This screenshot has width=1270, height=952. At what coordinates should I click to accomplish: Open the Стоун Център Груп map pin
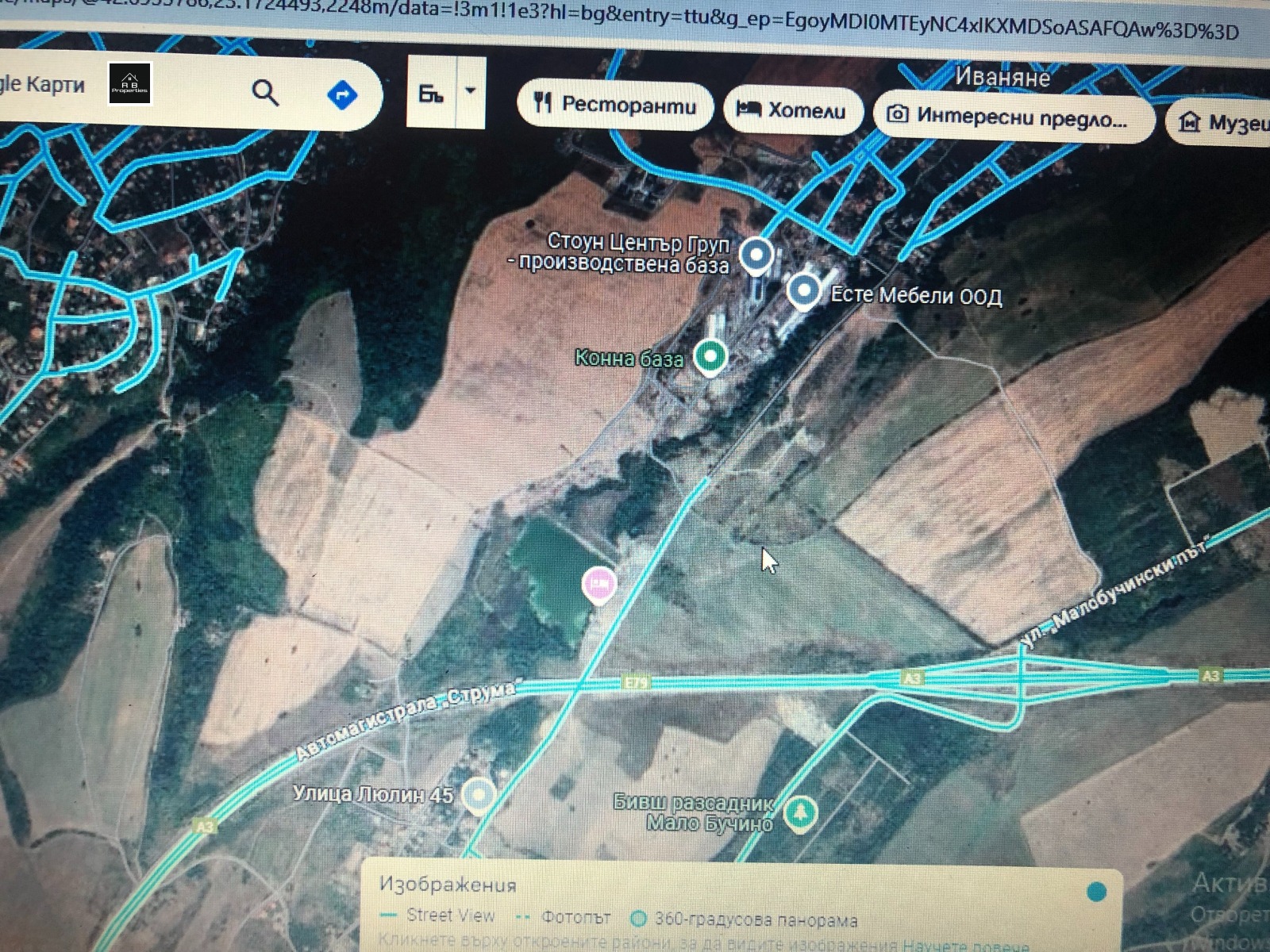(756, 255)
